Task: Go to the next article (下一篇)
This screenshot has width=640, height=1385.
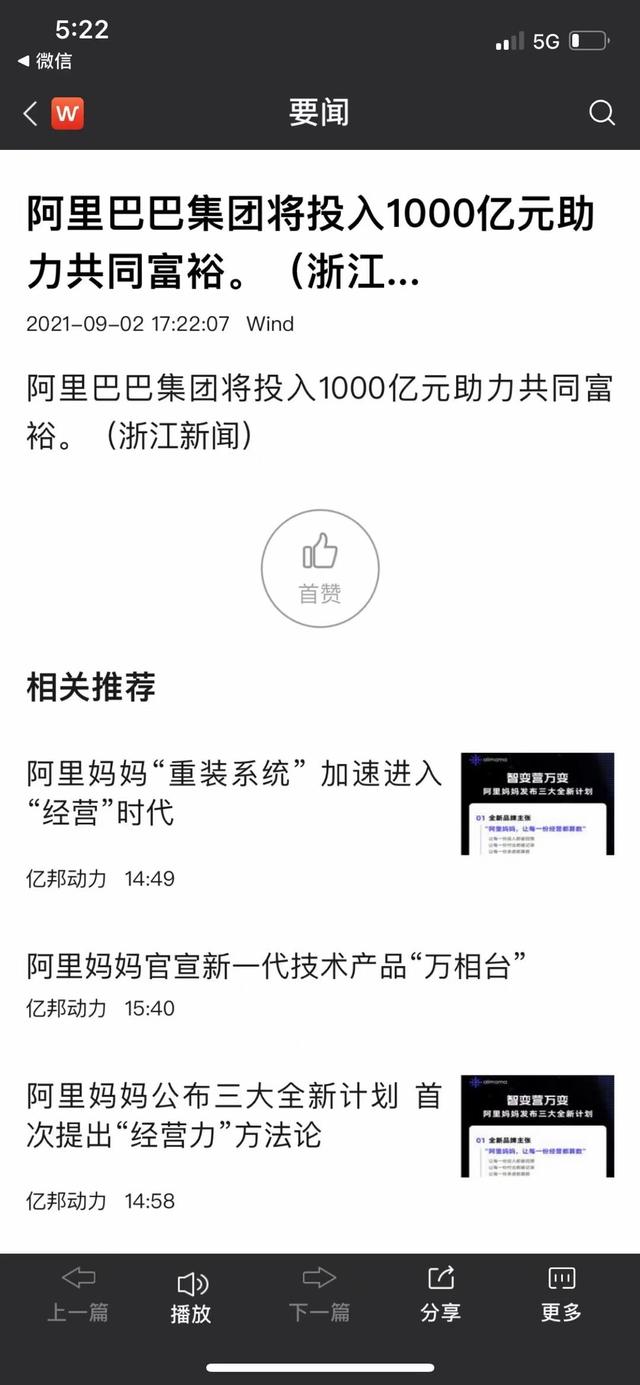Action: coord(319,1295)
